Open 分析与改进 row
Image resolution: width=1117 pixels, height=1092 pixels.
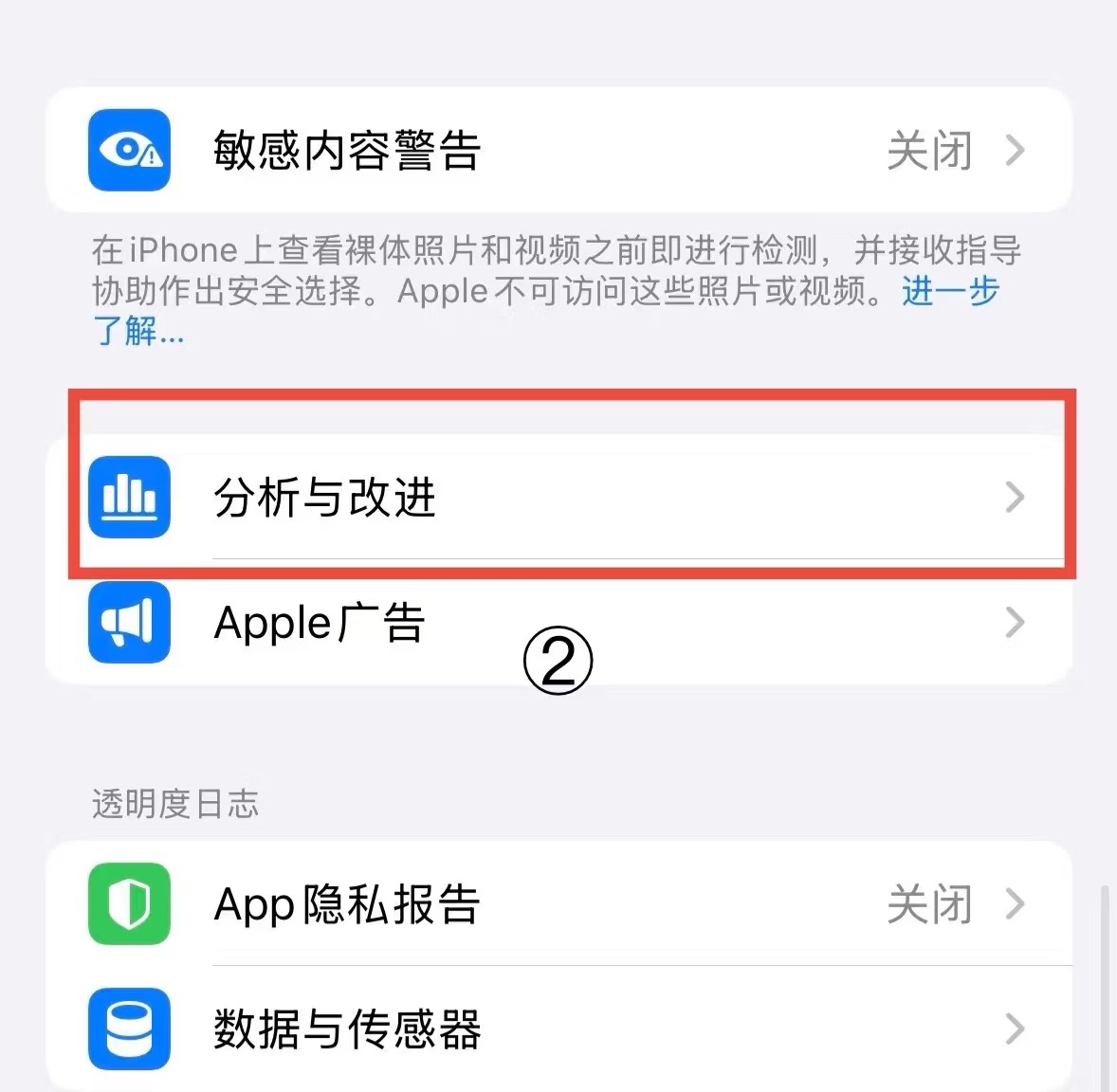(x=558, y=497)
